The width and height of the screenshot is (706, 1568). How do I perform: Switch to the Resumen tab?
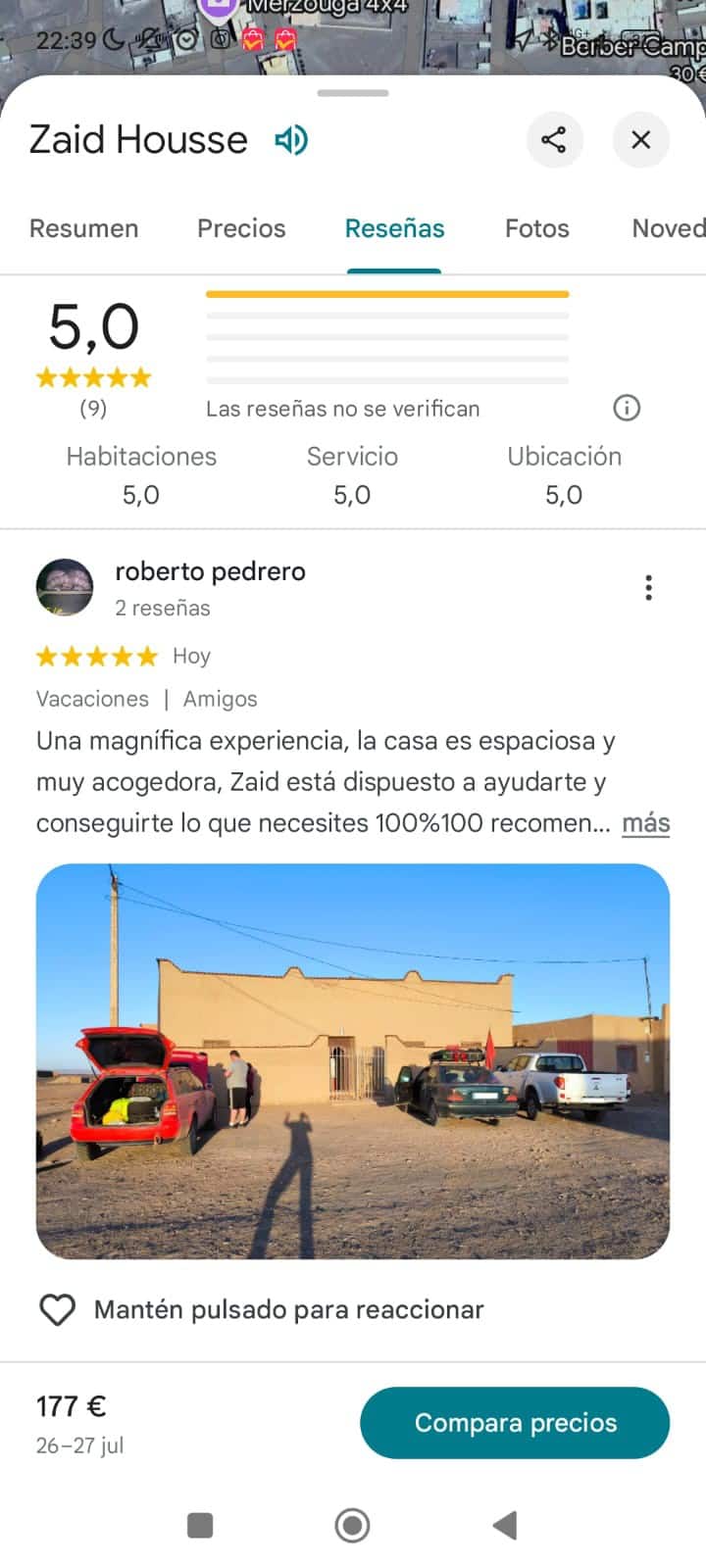pos(83,228)
